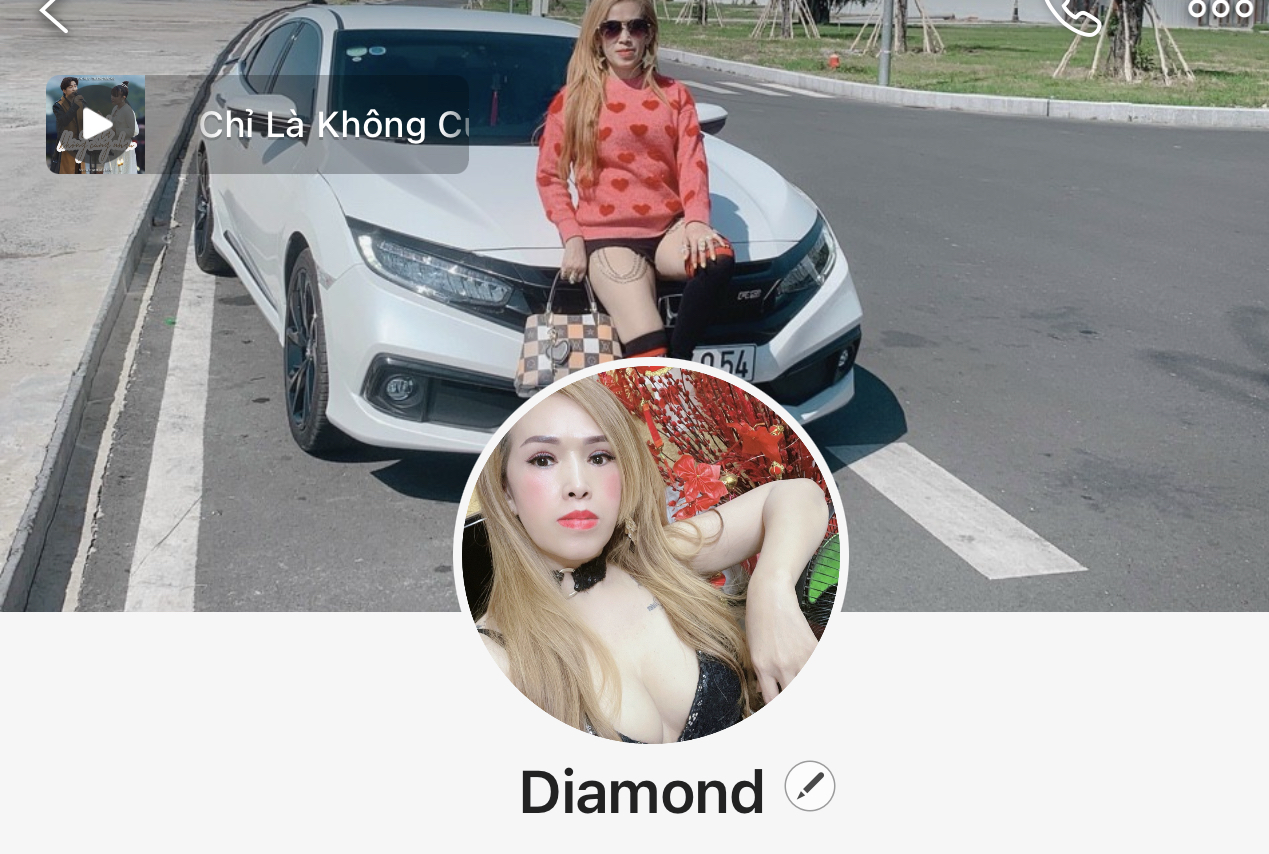Open the three-dot overflow menu
This screenshot has width=1269, height=854.
click(1220, 10)
